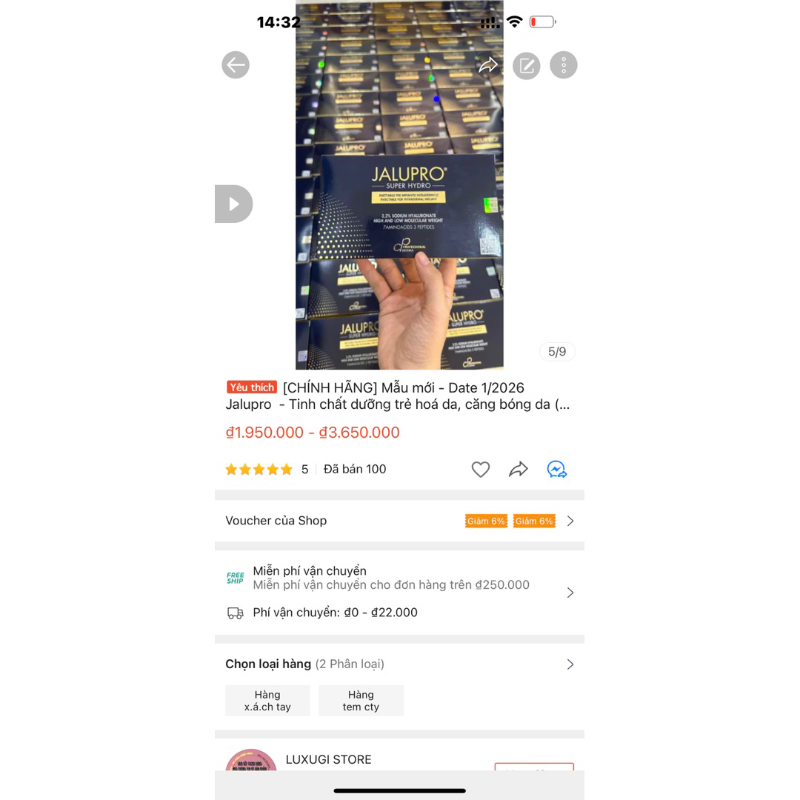Select the Hàng x.á.ch tay variant
800x800 pixels.
click(267, 700)
